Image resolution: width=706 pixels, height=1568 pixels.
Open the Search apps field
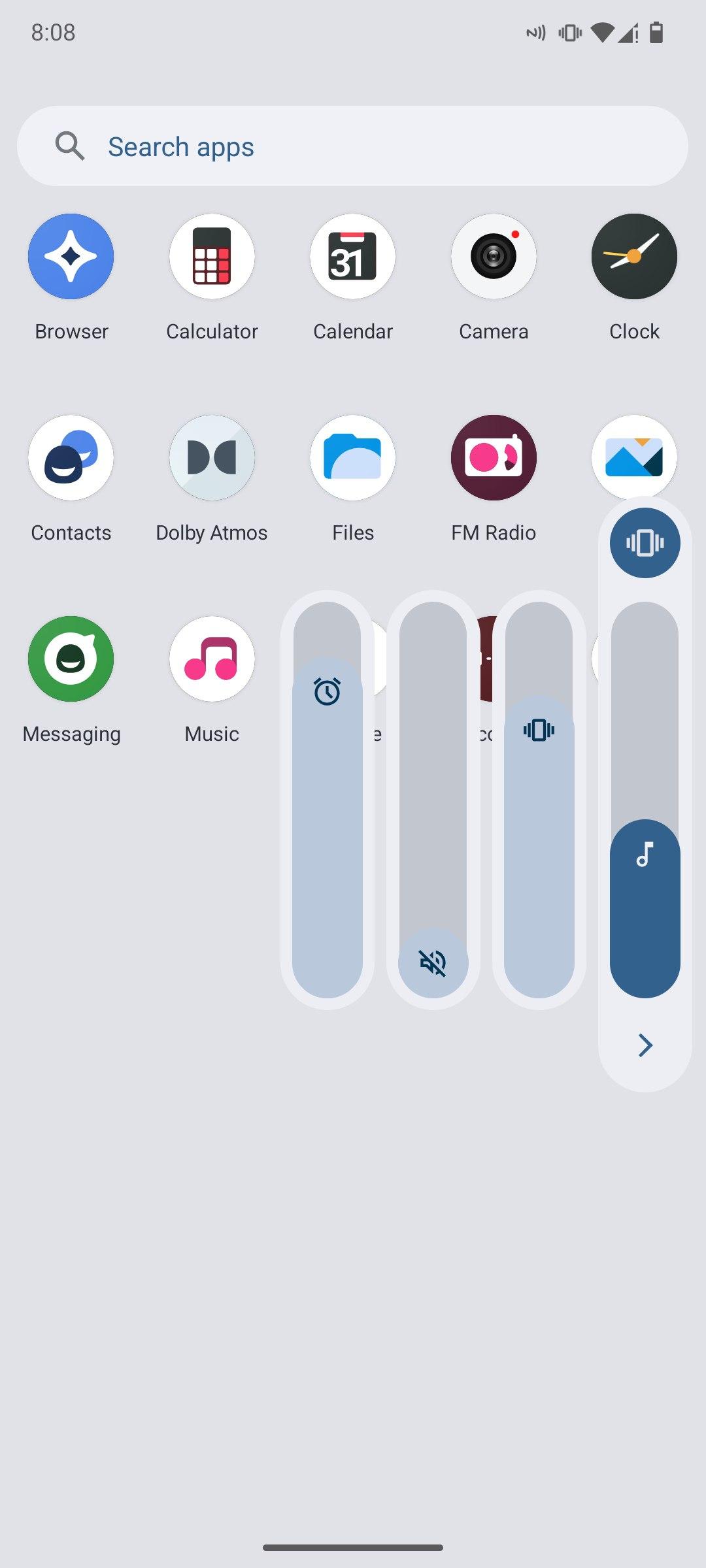353,146
